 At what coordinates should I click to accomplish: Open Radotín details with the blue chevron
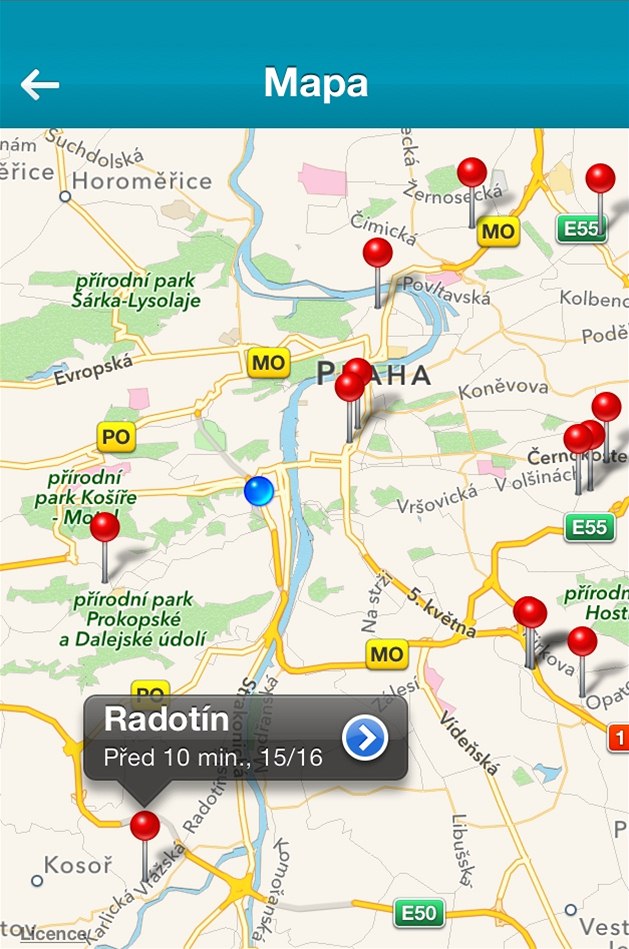tap(365, 739)
